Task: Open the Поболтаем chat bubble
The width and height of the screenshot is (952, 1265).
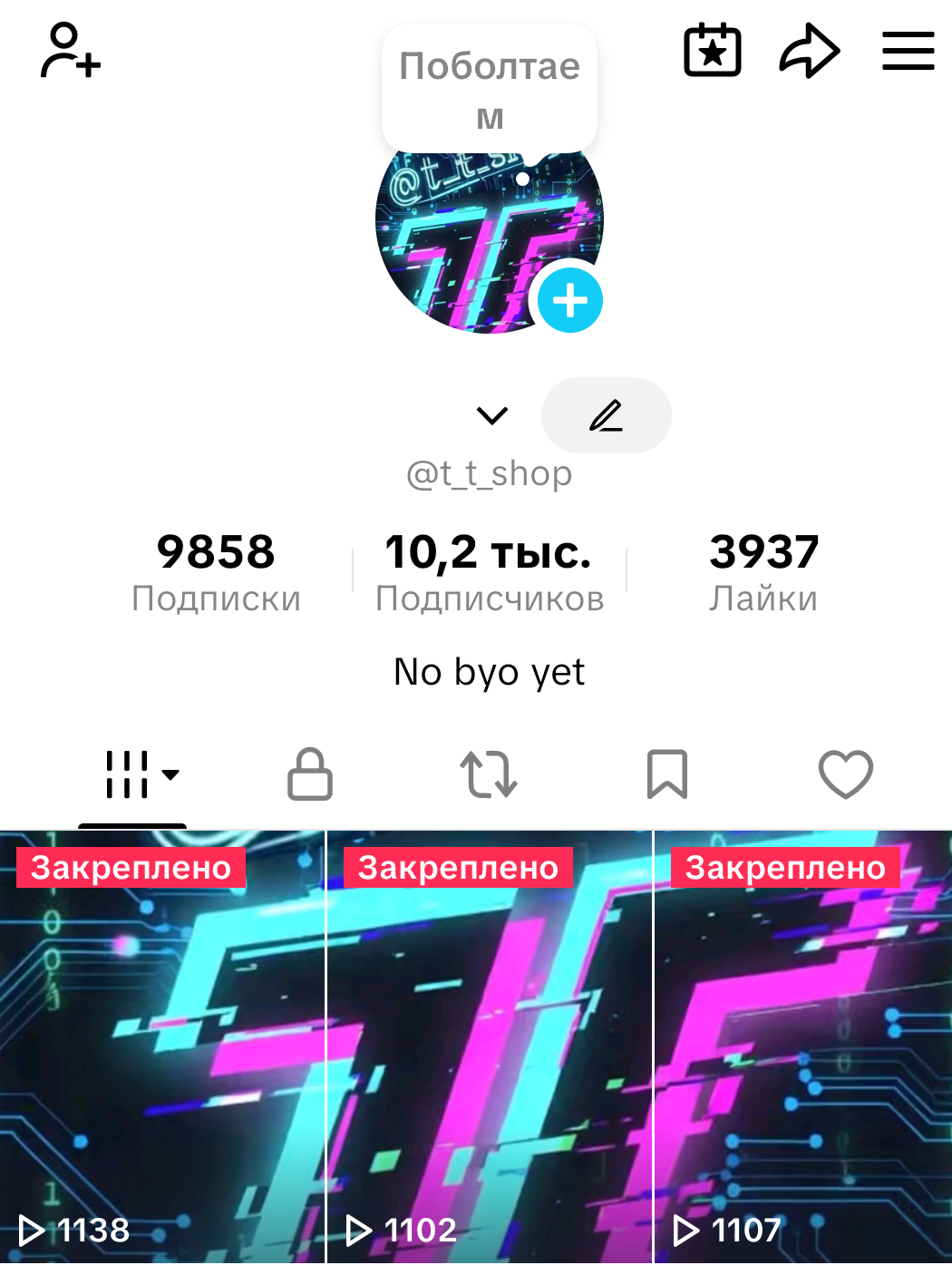Action: tap(490, 86)
